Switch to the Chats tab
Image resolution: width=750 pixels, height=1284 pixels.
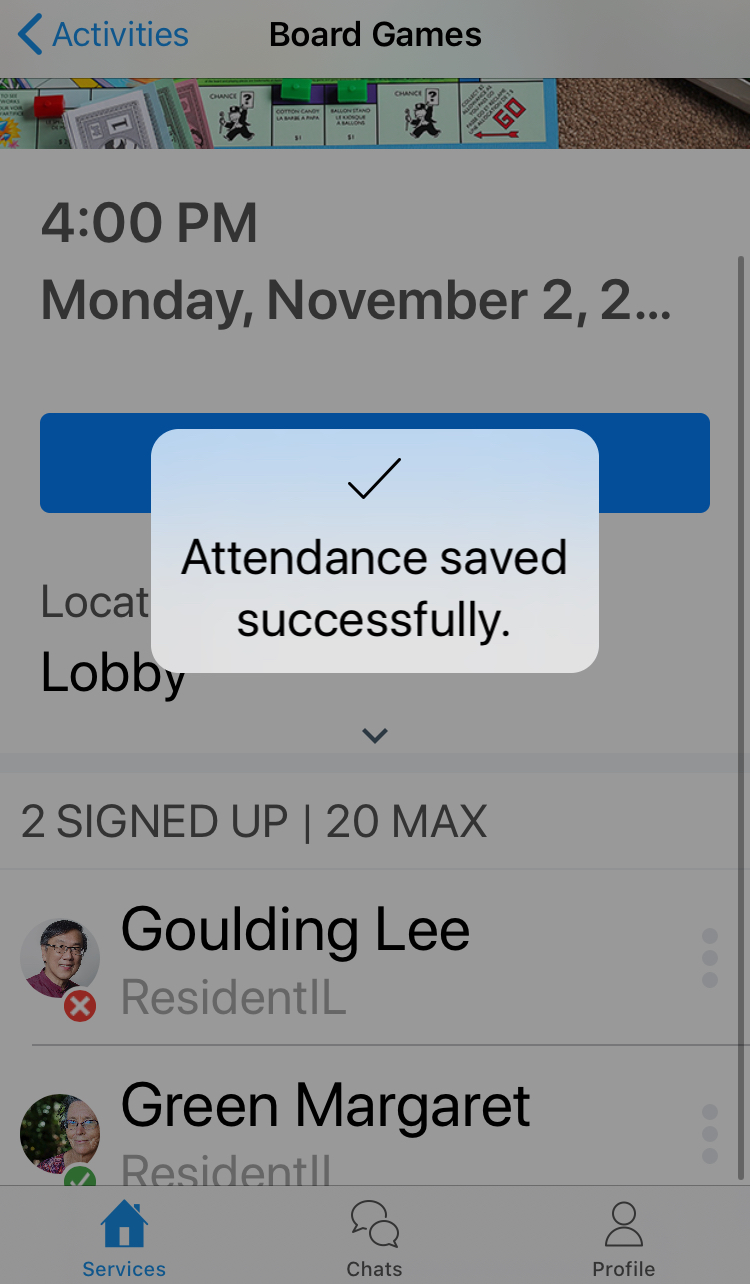pyautogui.click(x=374, y=1236)
